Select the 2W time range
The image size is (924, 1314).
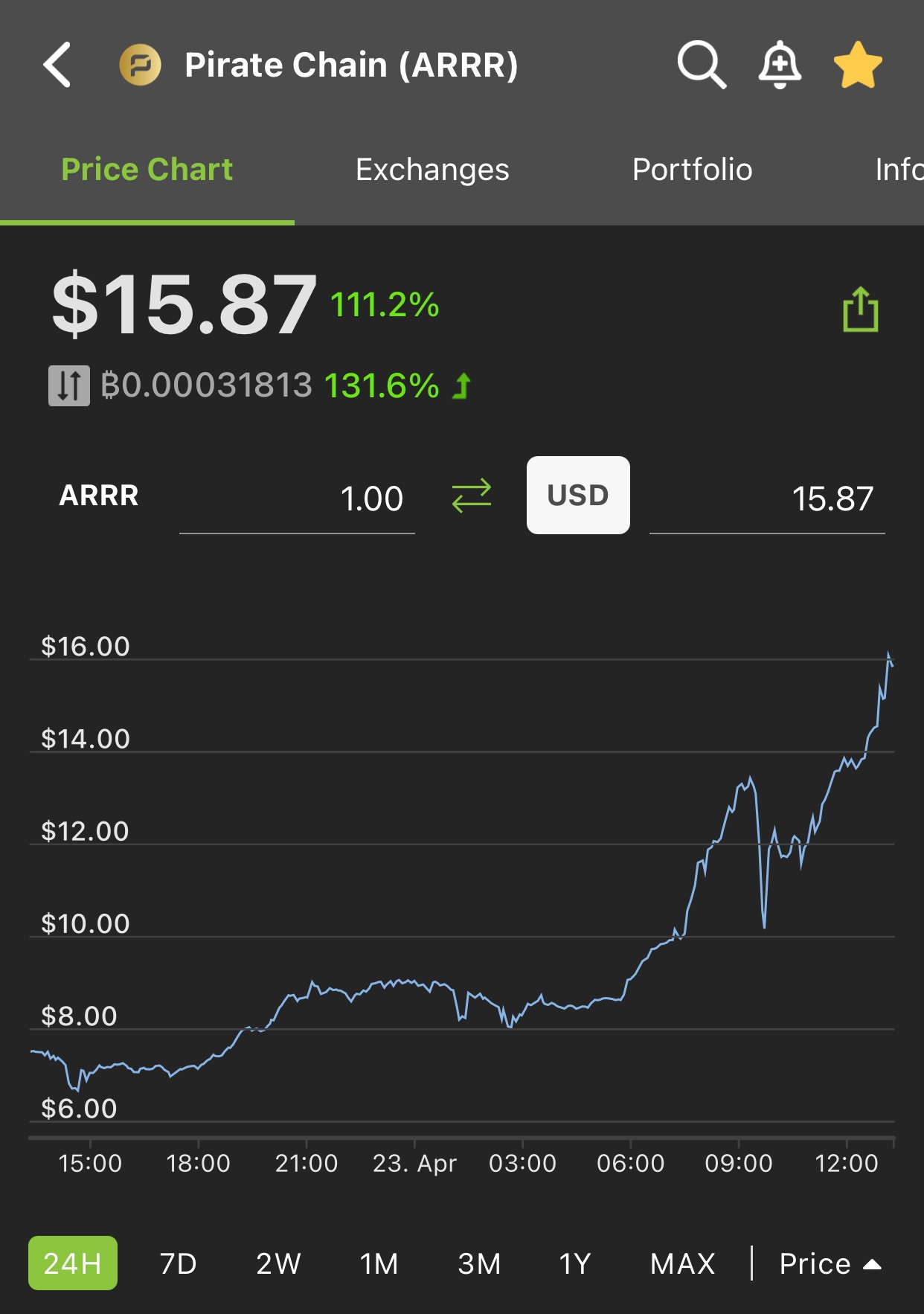[x=279, y=1263]
